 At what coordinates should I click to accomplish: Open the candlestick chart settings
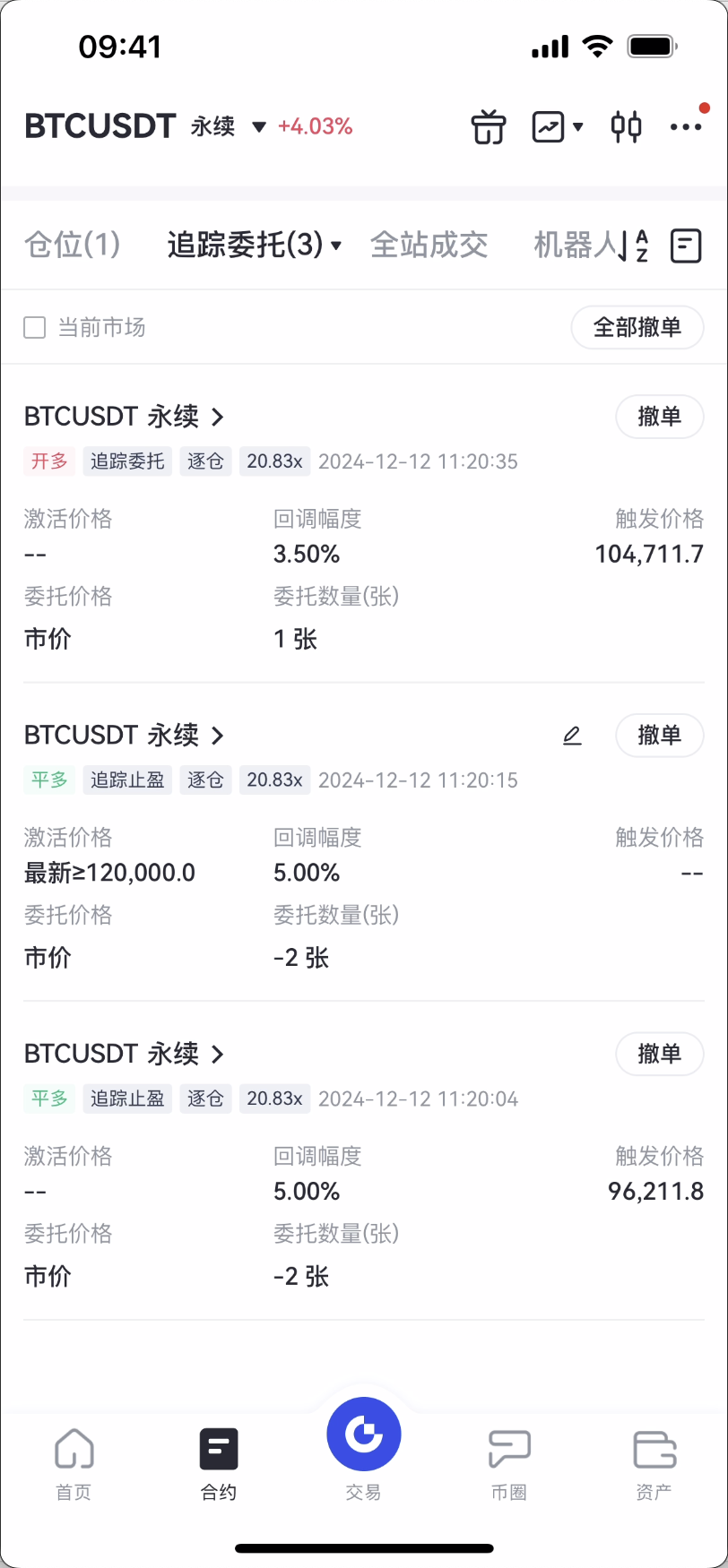click(x=626, y=127)
